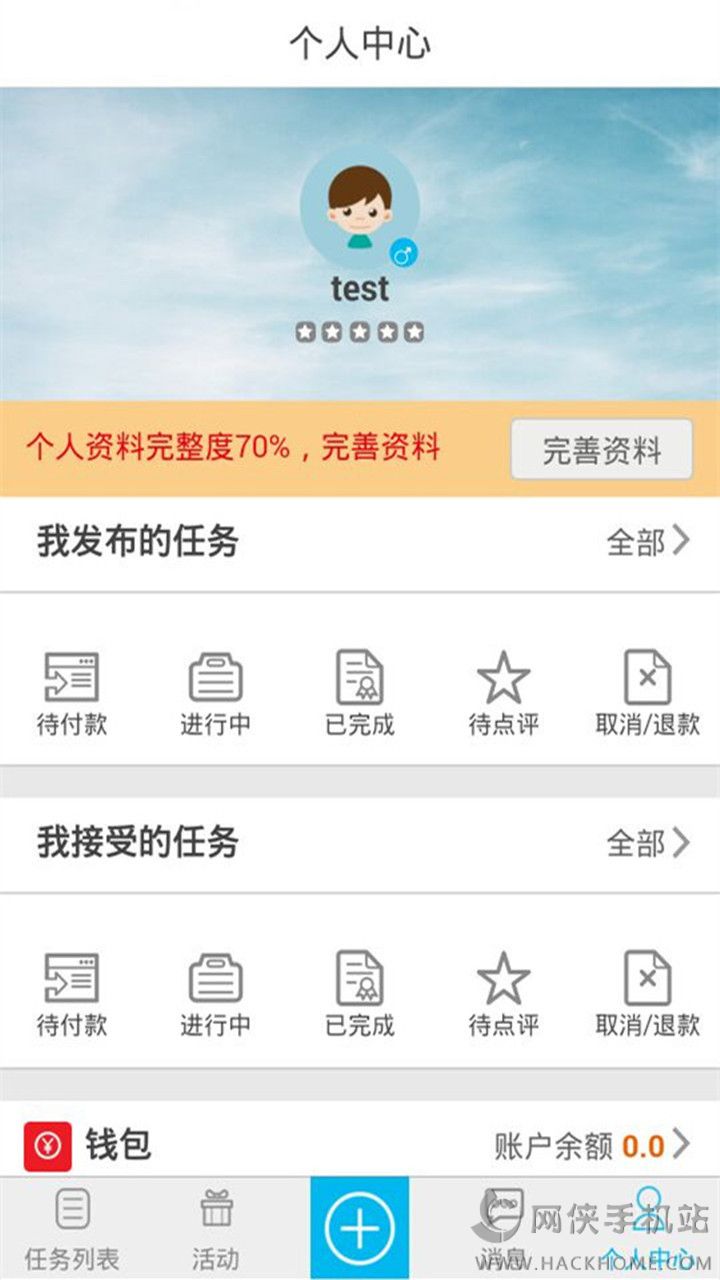This screenshot has height=1280, width=720.
Task: Open 取消/退款 under 我接受的任务
Action: click(x=647, y=994)
